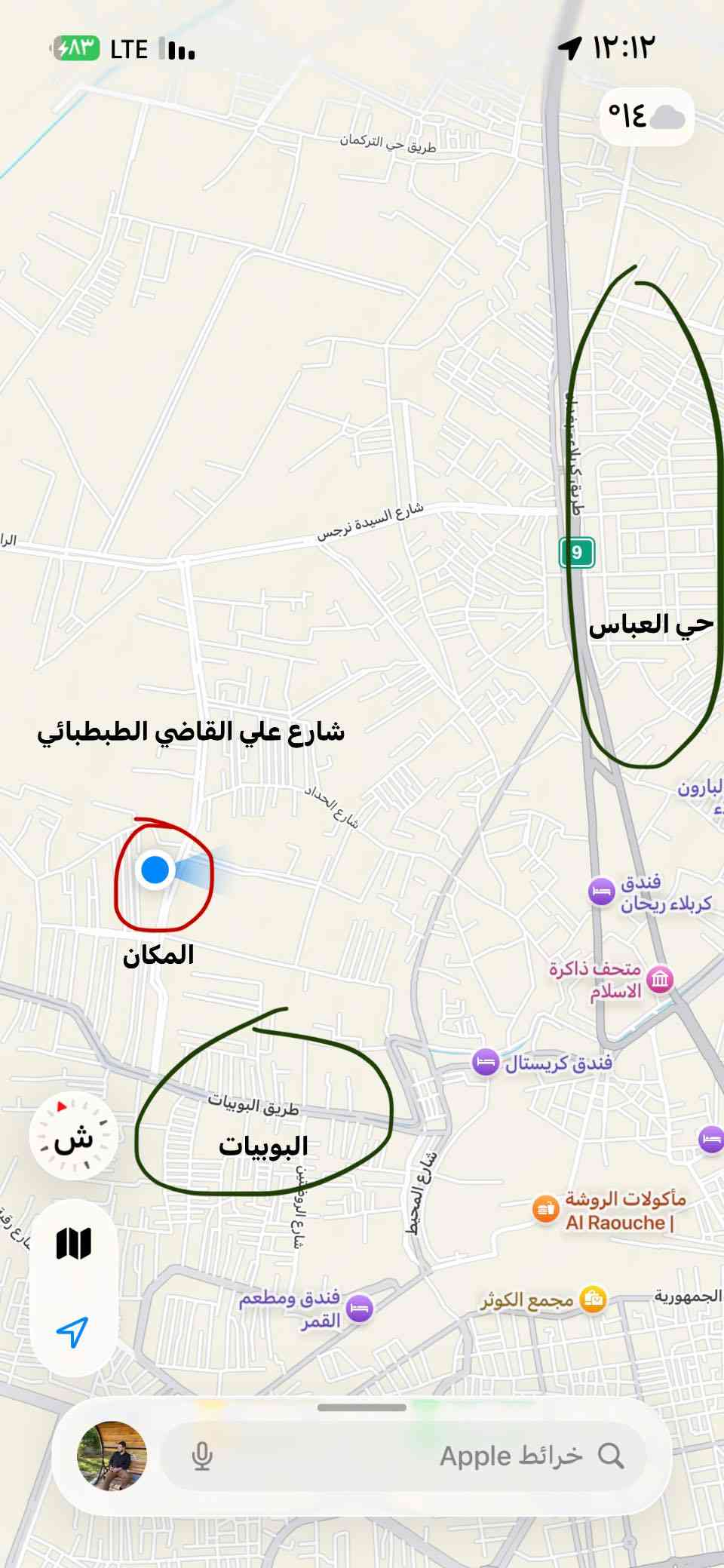Select the مجمع الكوثر shopping marker
The image size is (724, 1568).
pos(593,1300)
